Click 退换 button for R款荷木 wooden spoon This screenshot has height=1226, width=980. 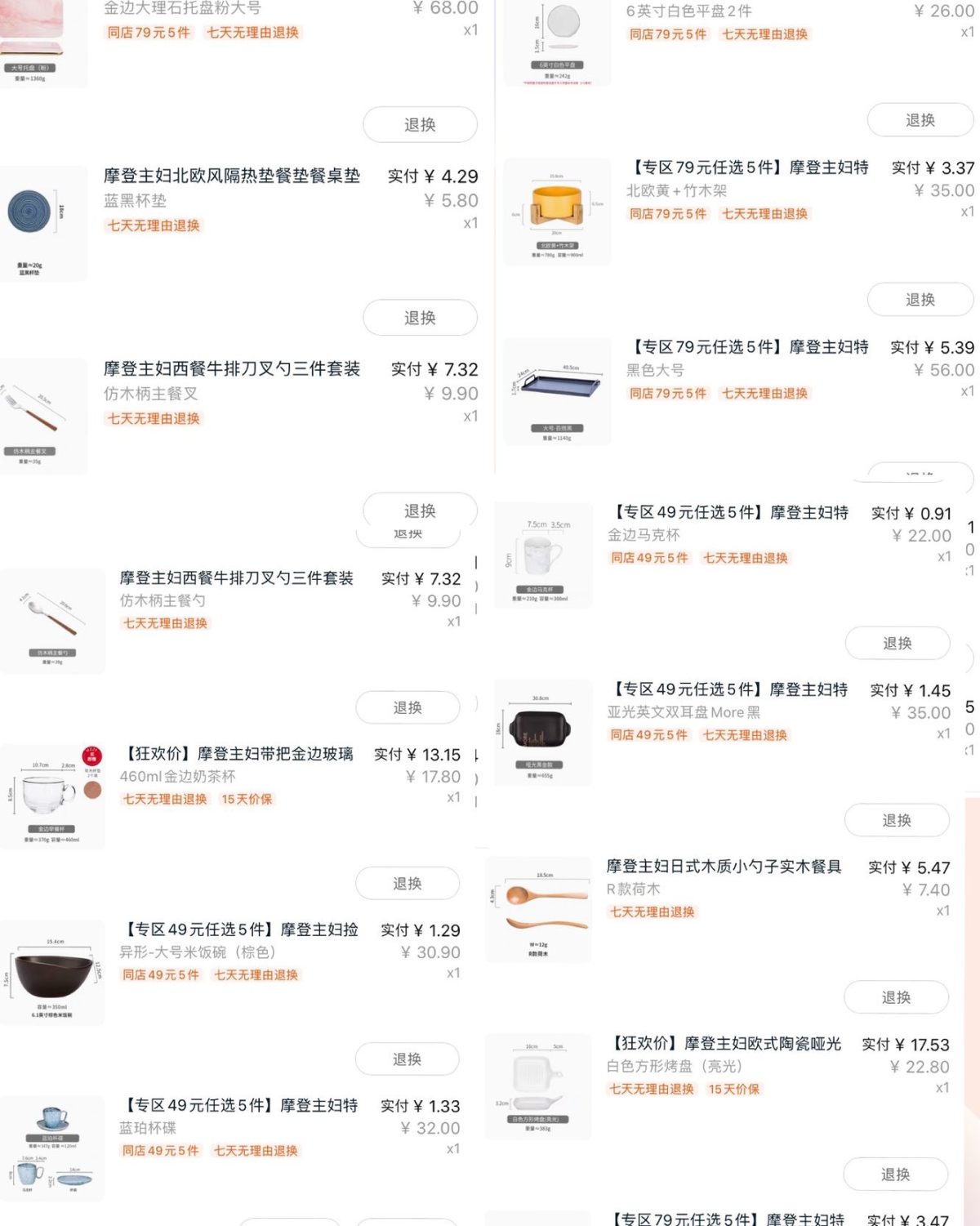[897, 997]
